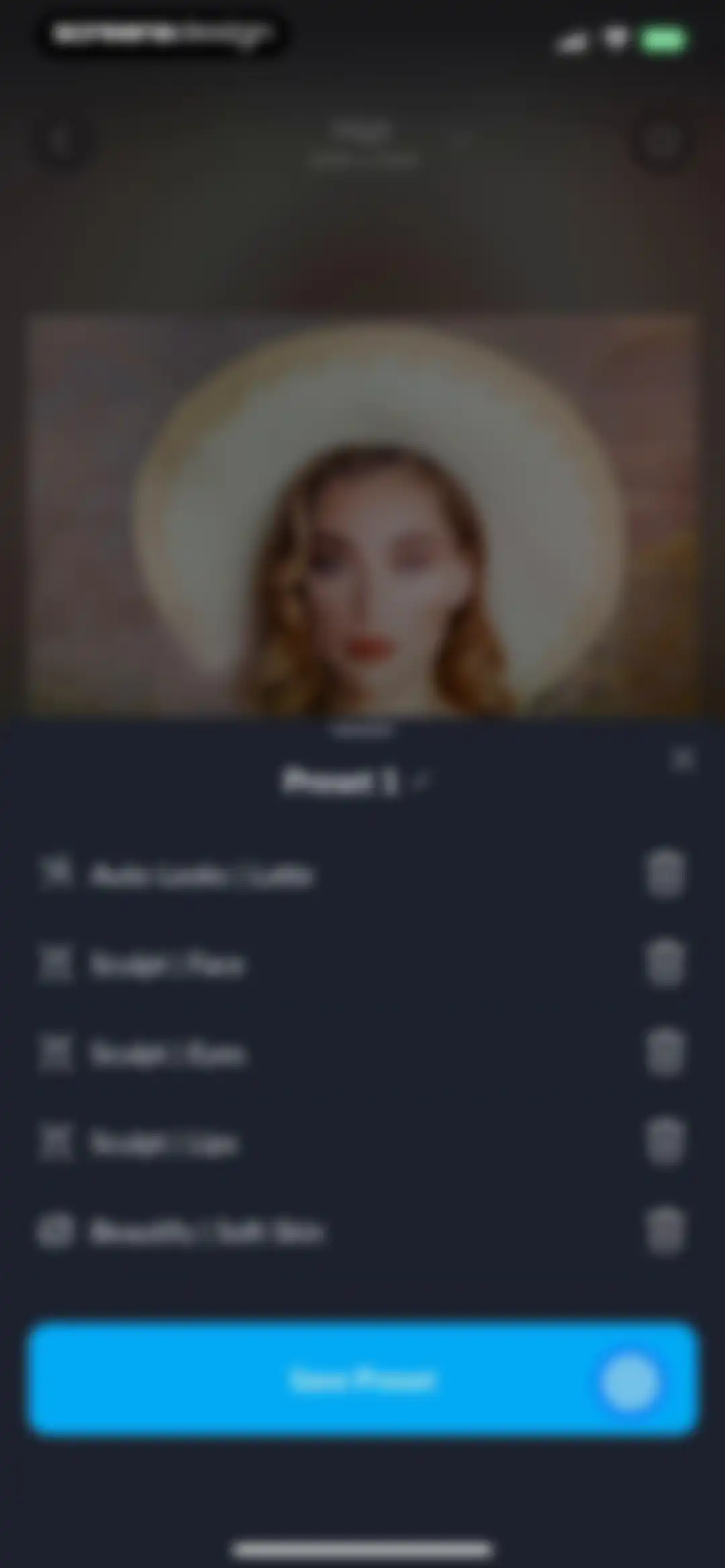Delete the Sculpt Face step
This screenshot has width=725, height=1568.
[x=665, y=964]
